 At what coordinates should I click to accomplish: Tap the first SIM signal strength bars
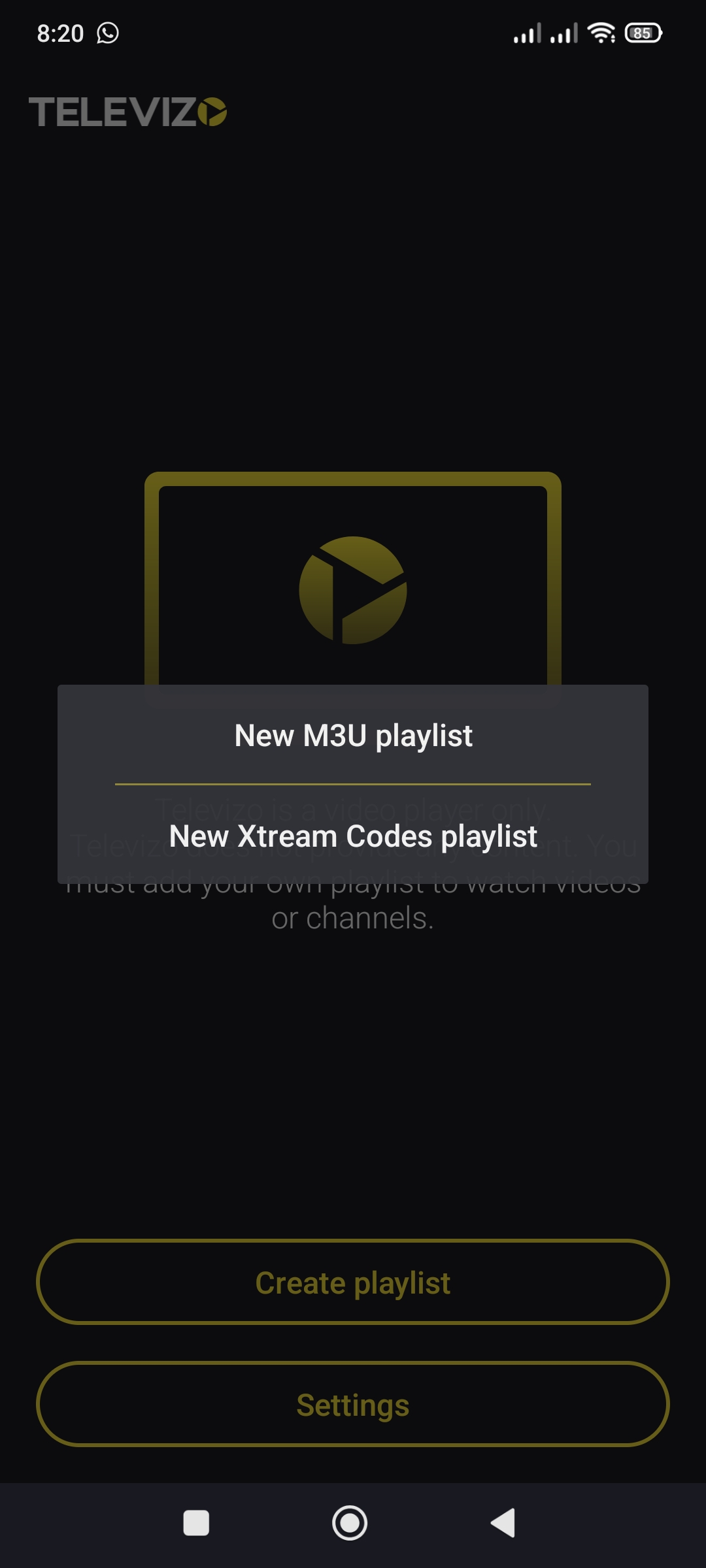click(x=529, y=33)
